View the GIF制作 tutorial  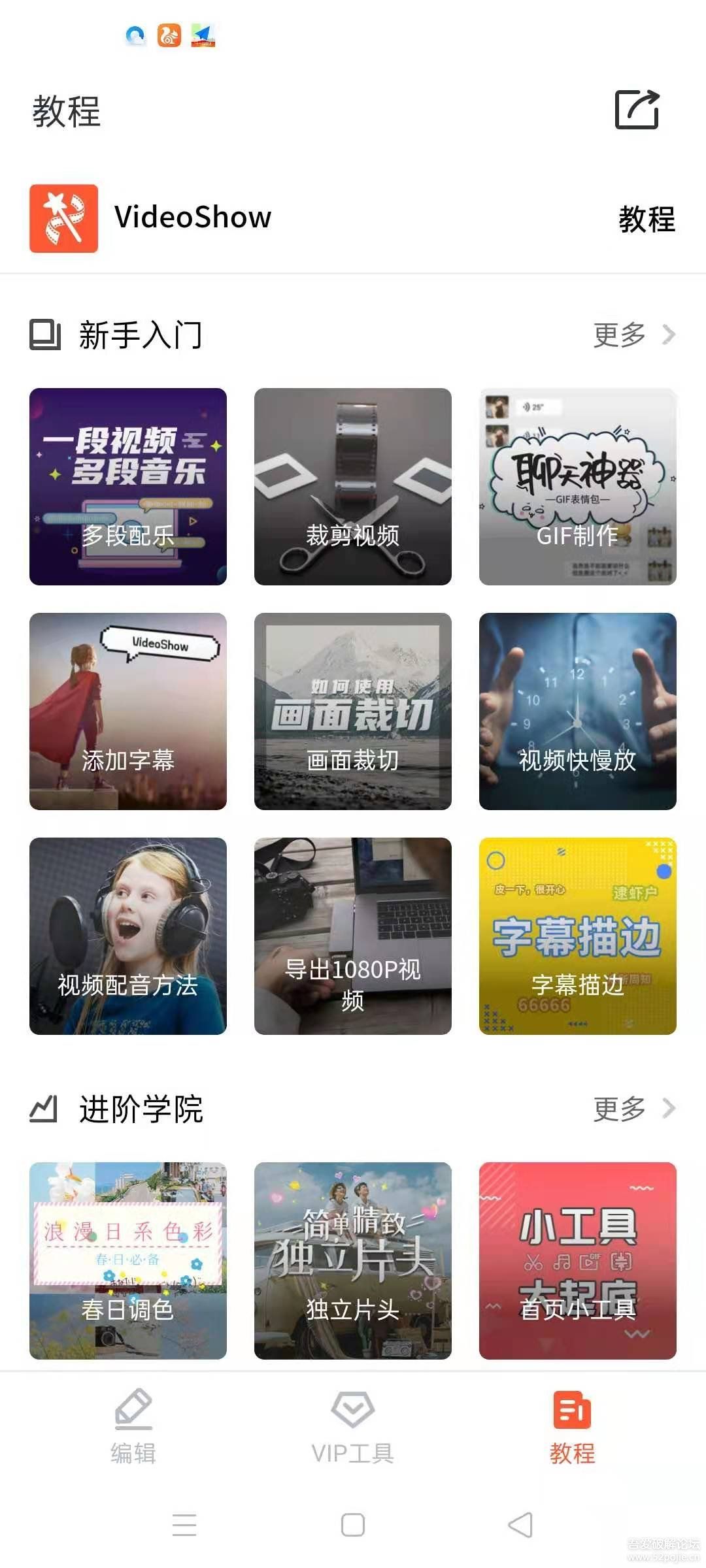(x=578, y=487)
